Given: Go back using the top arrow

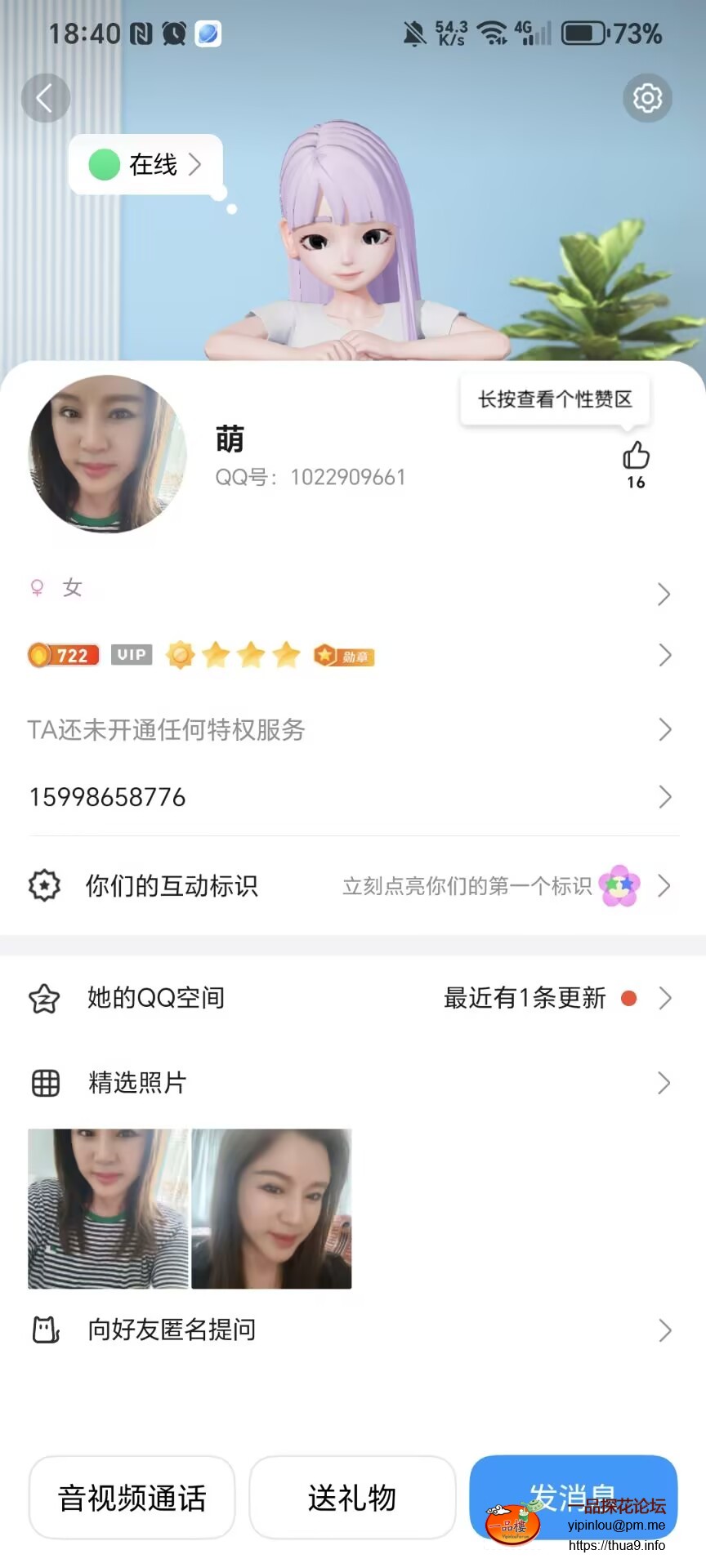Looking at the screenshot, I should pos(45,99).
